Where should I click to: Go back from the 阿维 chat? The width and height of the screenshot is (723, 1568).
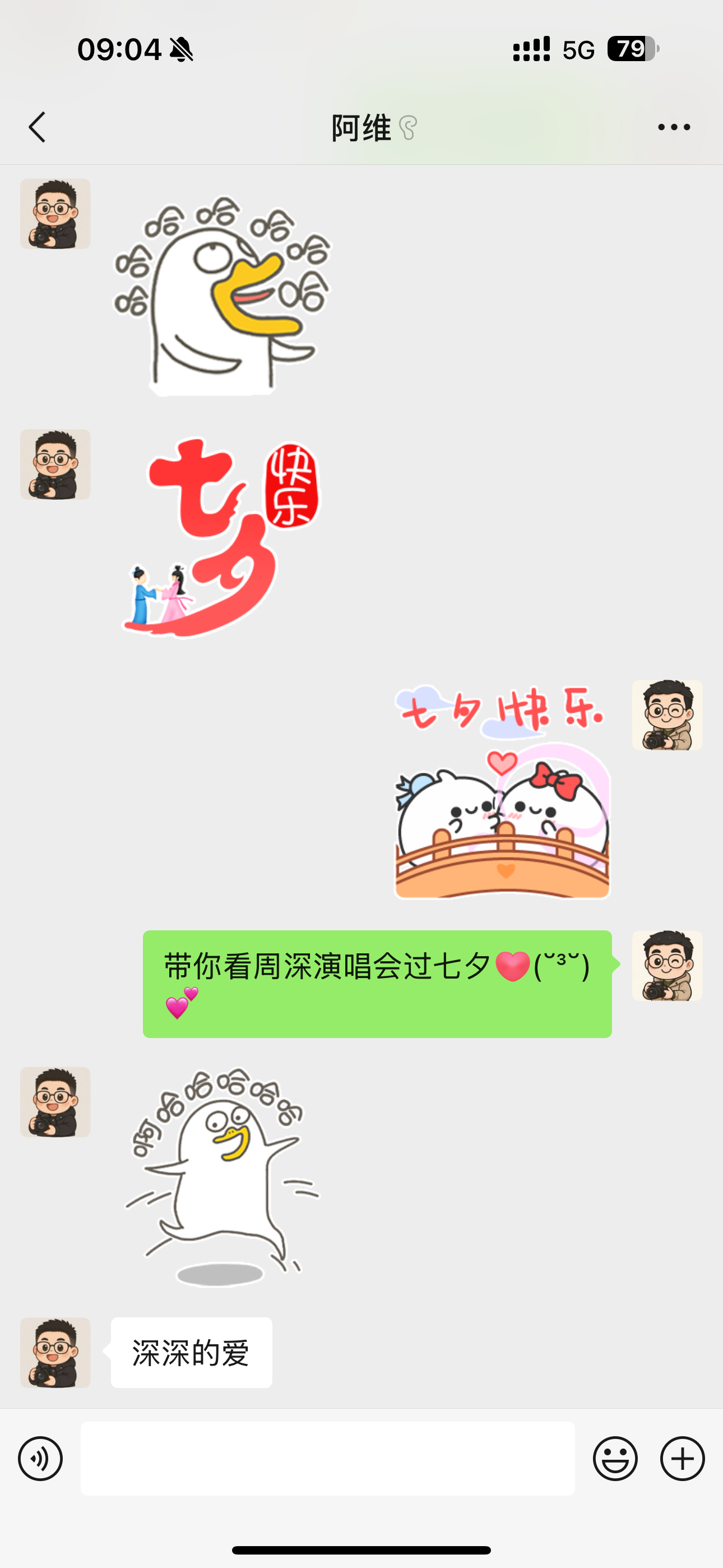click(38, 127)
